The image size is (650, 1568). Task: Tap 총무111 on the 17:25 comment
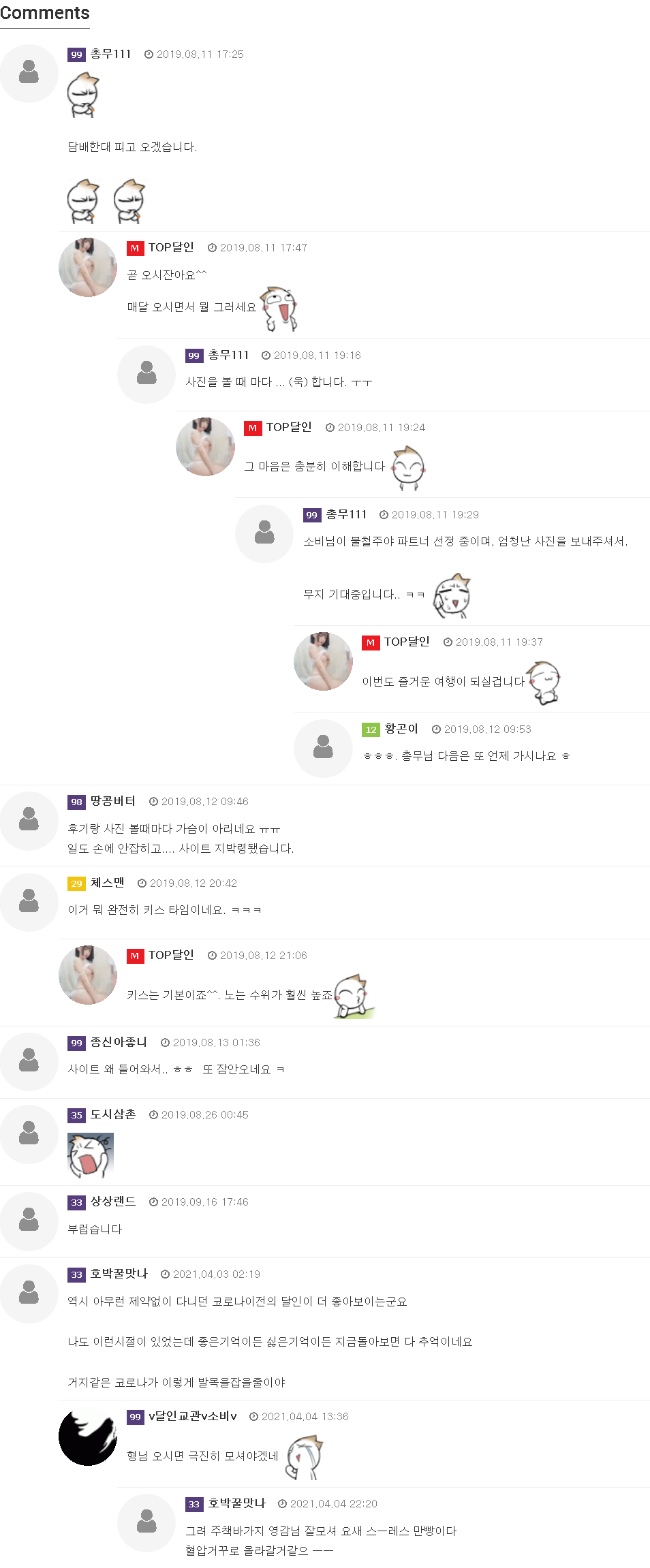point(110,54)
